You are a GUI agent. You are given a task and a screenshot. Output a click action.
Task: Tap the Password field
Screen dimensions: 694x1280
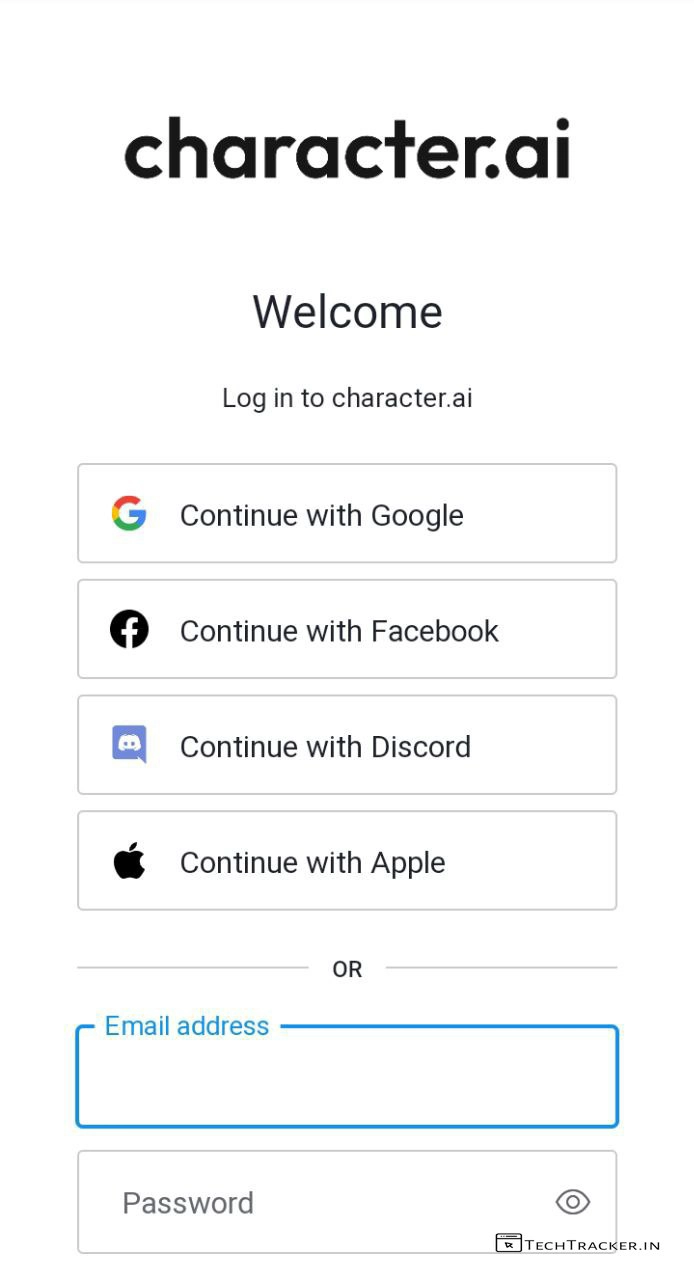(x=310, y=1202)
